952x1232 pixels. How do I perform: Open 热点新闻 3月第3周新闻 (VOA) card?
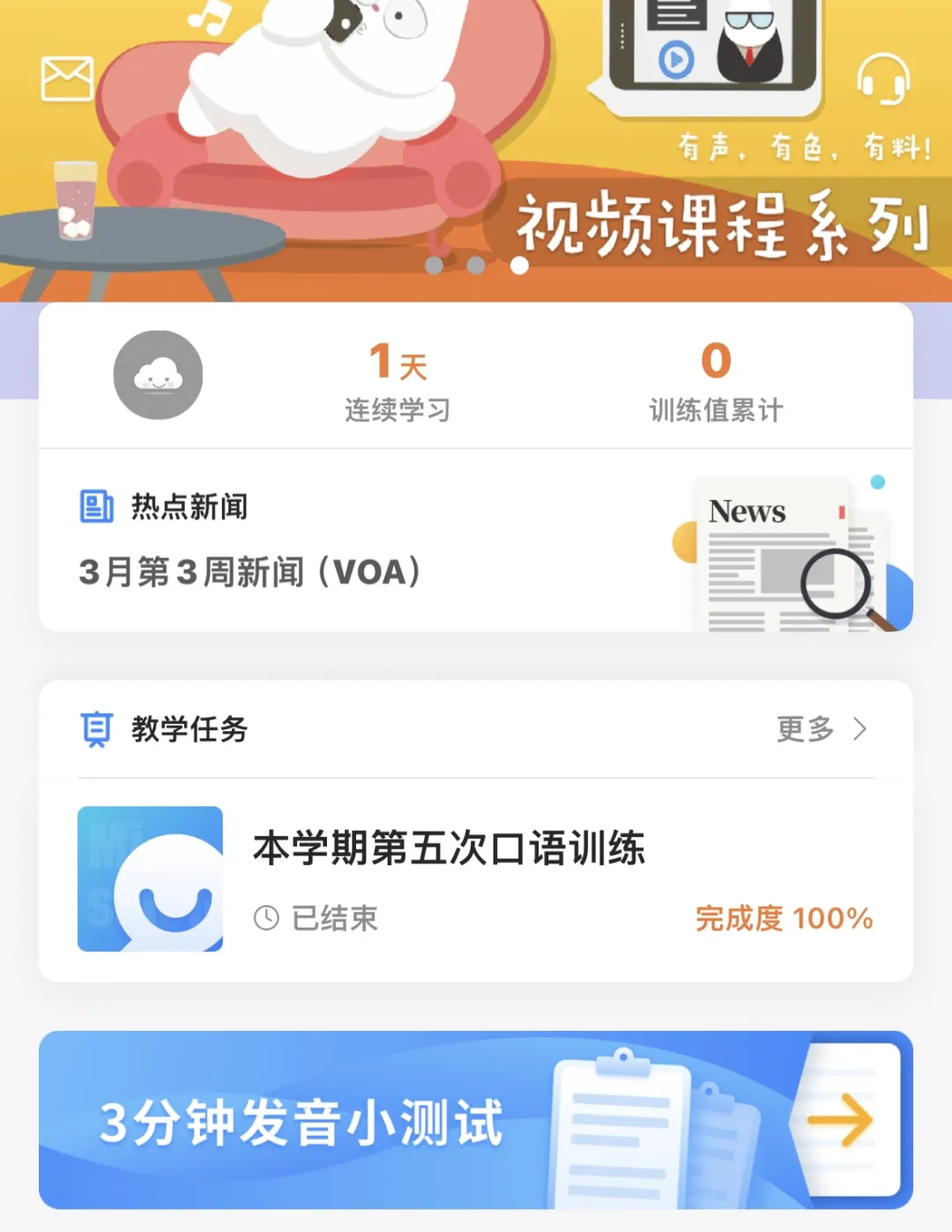[476, 541]
